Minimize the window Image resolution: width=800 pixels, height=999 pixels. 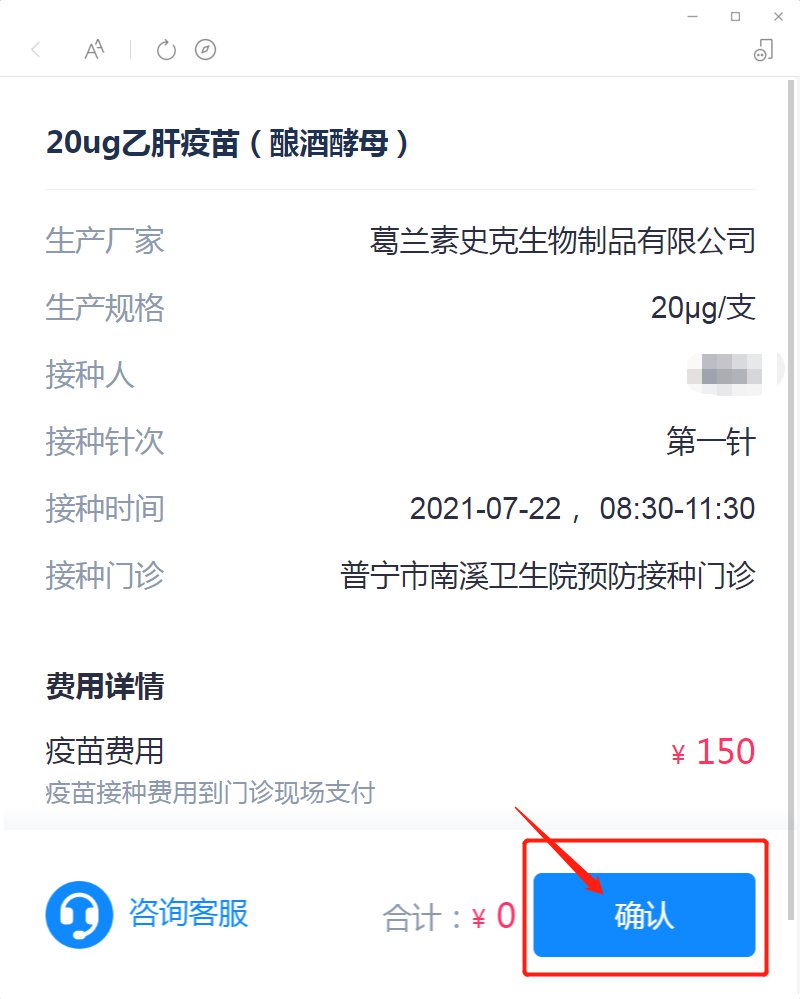[x=692, y=16]
